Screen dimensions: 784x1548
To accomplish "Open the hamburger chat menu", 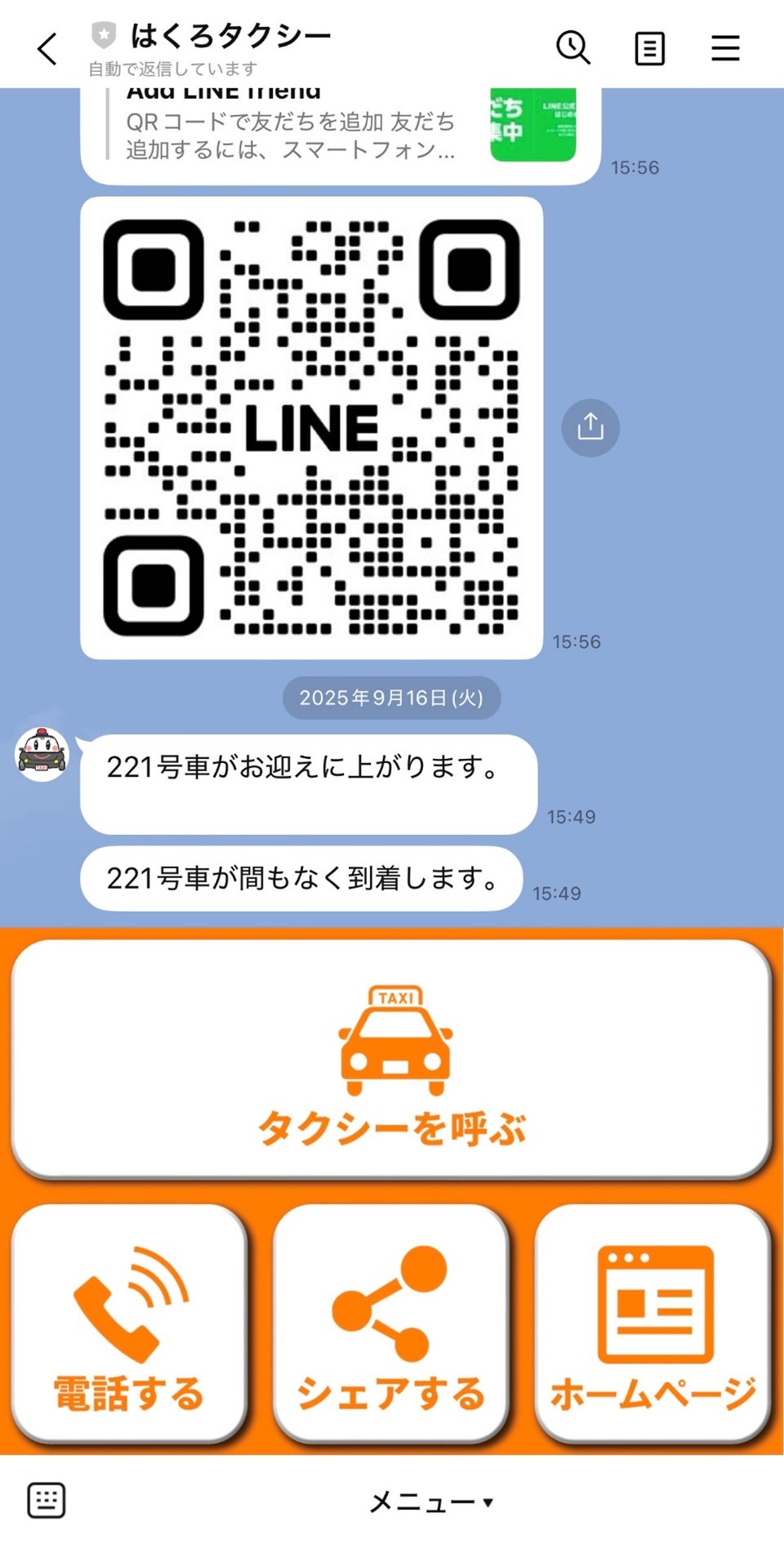I will (724, 49).
